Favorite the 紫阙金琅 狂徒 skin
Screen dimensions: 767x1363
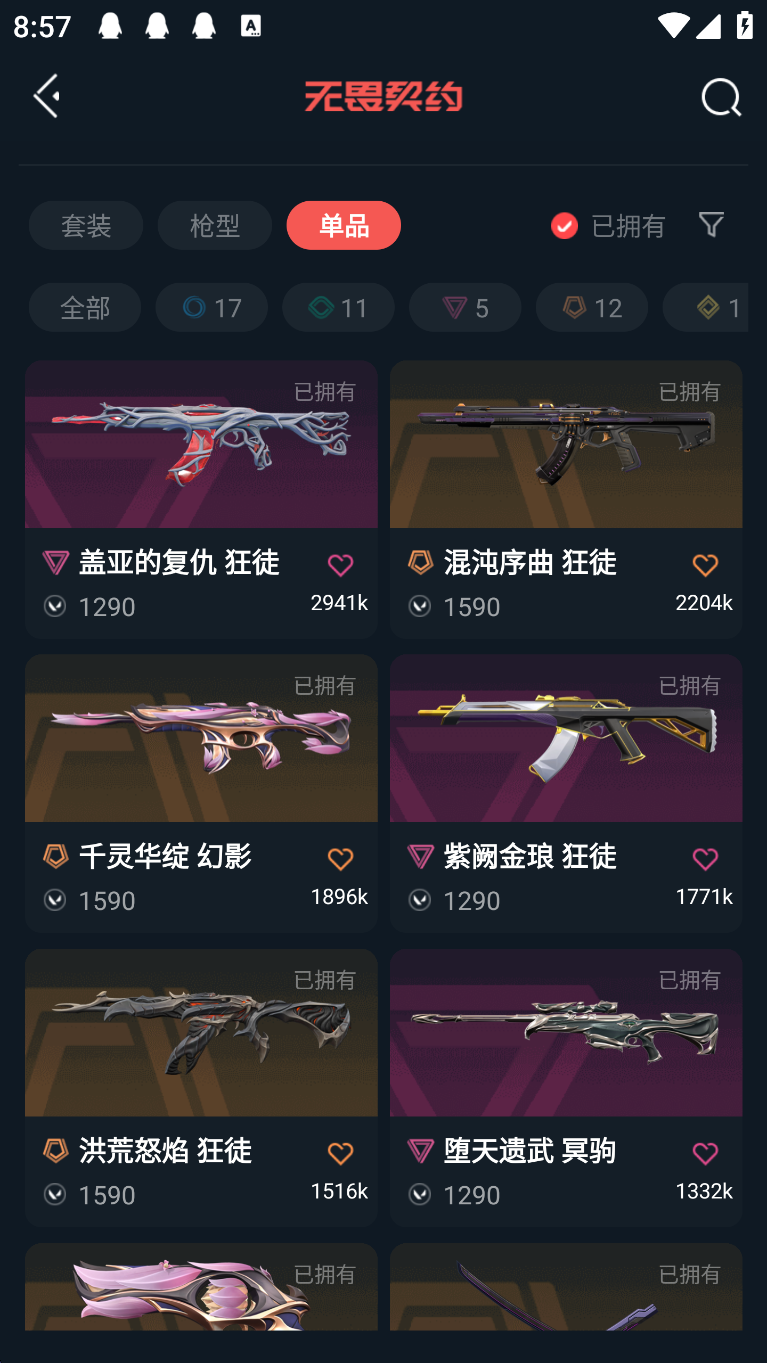(x=705, y=860)
